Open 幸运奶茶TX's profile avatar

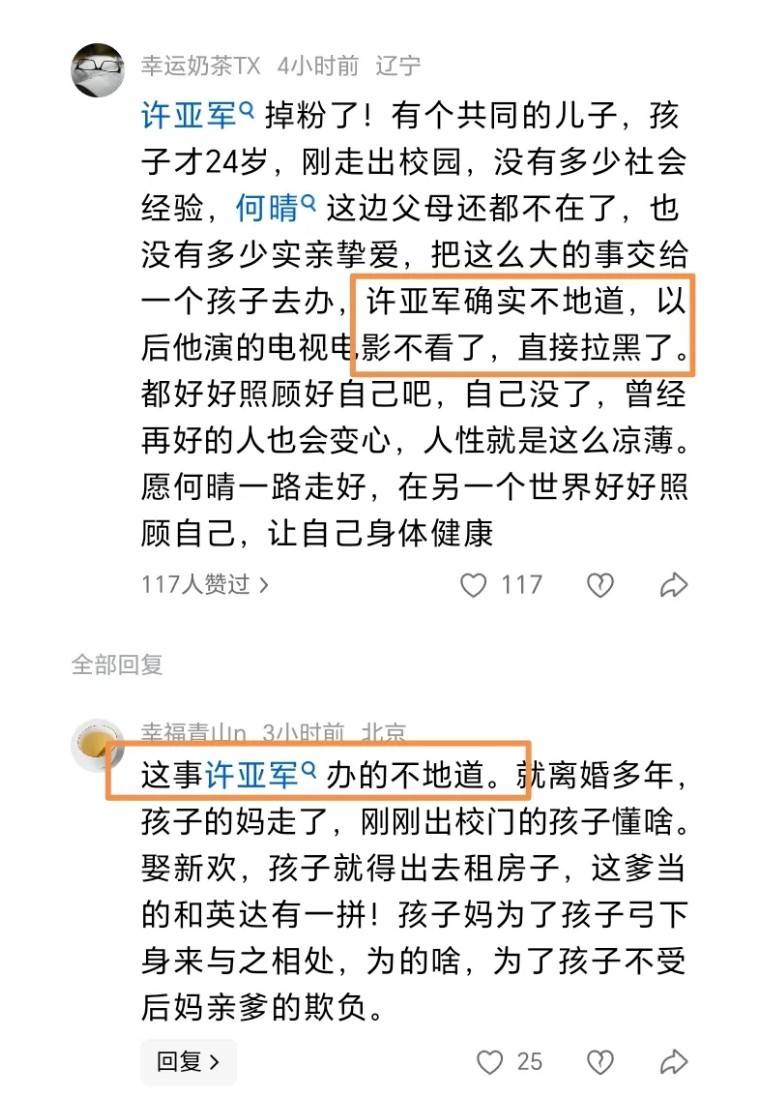pos(98,70)
